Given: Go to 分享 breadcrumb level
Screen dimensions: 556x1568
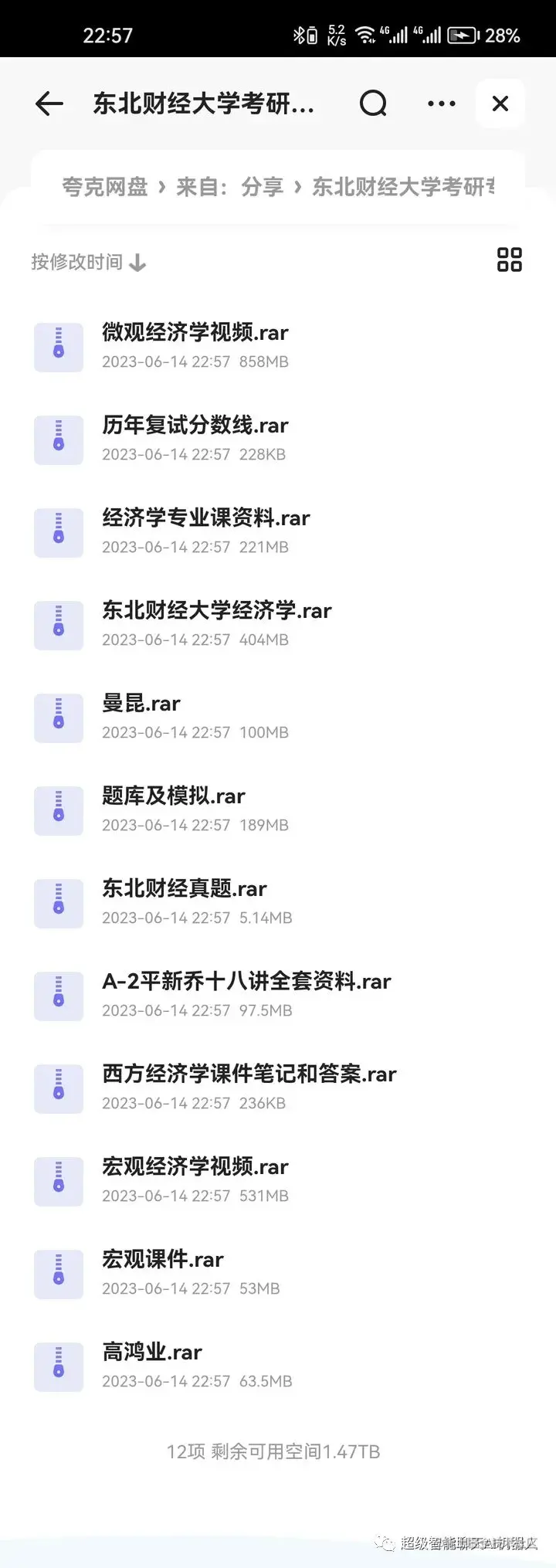Looking at the screenshot, I should tap(263, 187).
